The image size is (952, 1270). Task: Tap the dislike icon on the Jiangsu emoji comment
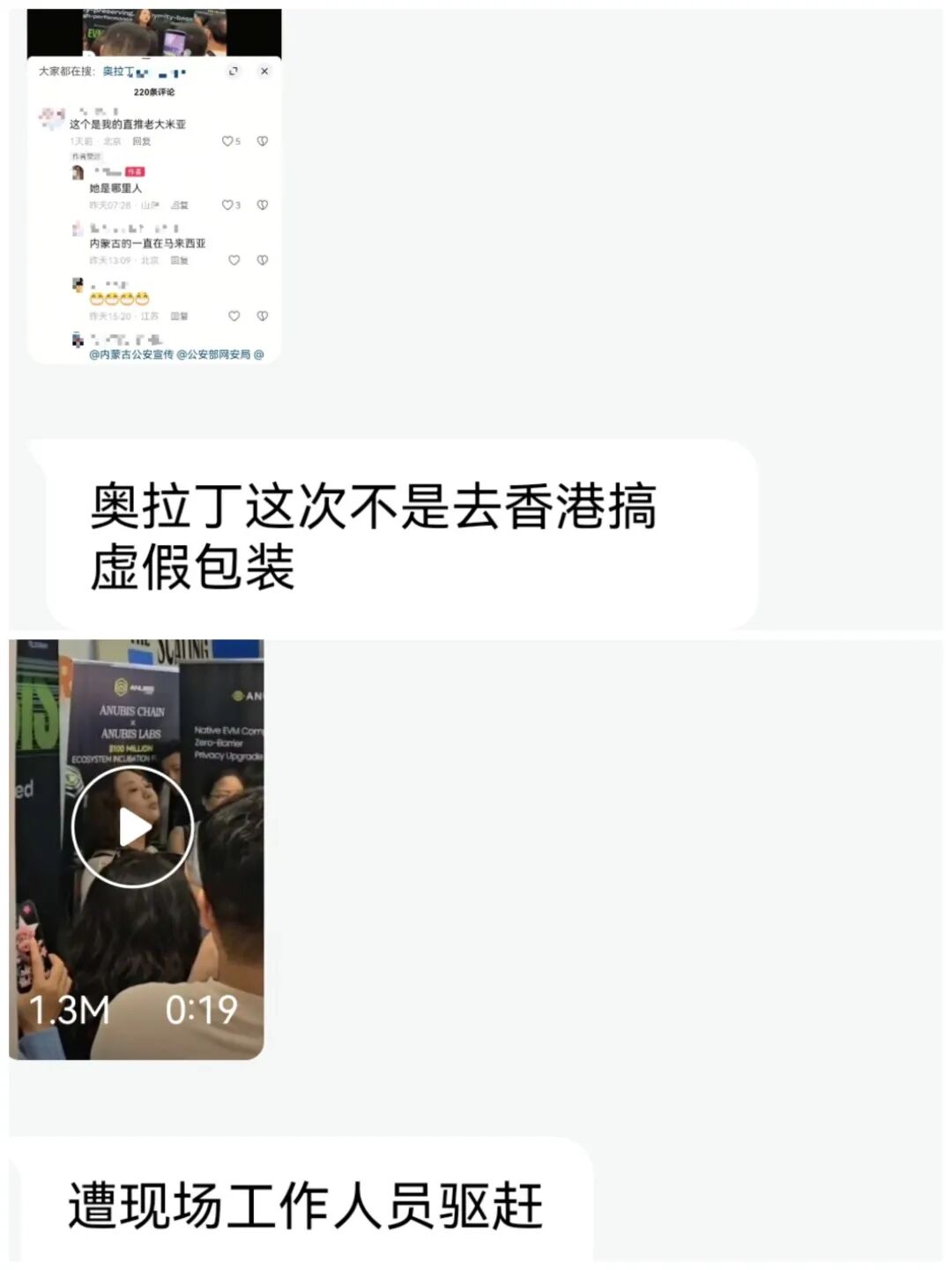point(262,315)
